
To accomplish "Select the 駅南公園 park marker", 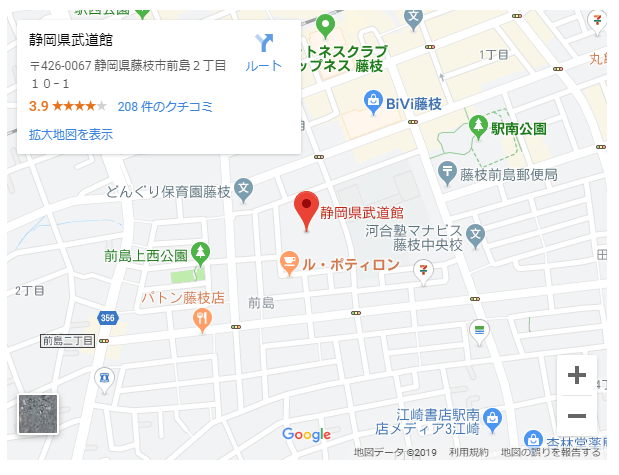I will pyautogui.click(x=478, y=128).
